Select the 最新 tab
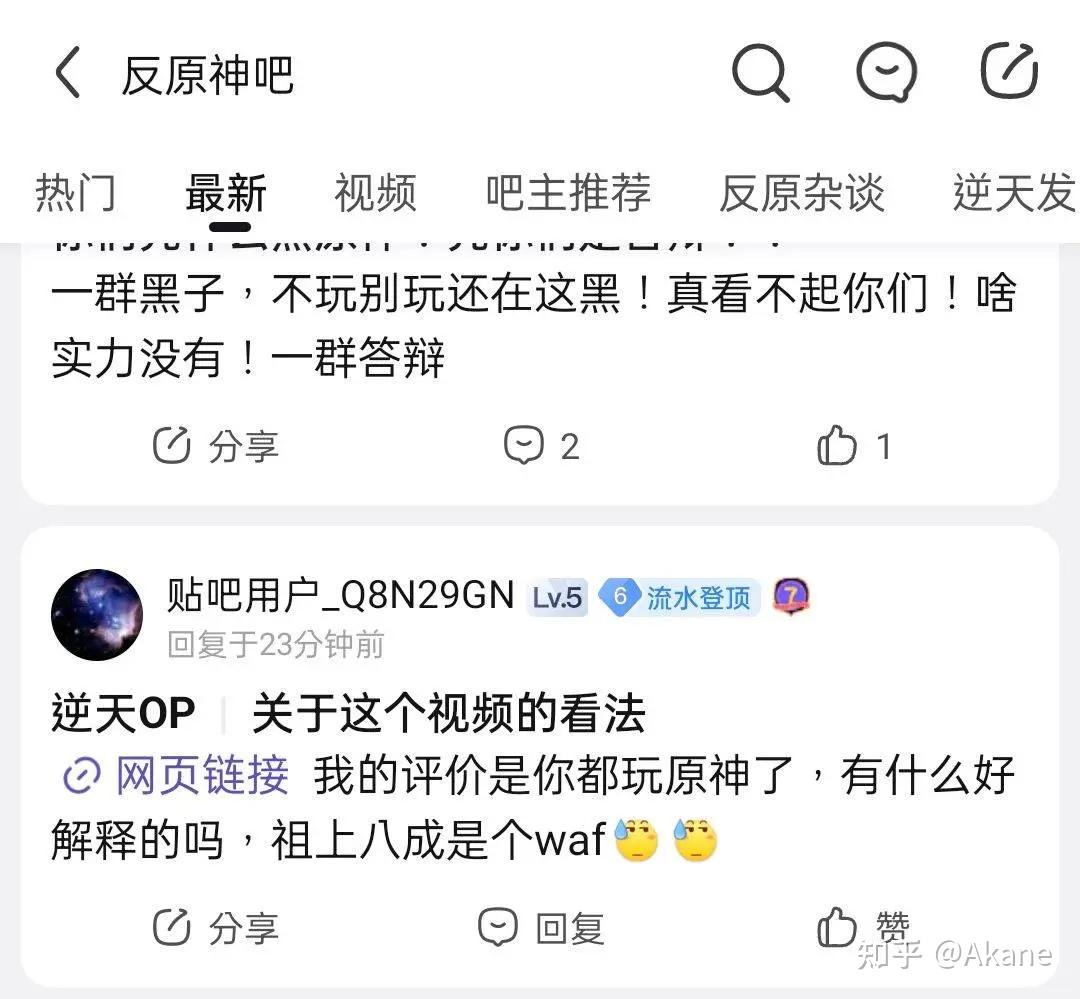1080x999 pixels. (x=226, y=193)
